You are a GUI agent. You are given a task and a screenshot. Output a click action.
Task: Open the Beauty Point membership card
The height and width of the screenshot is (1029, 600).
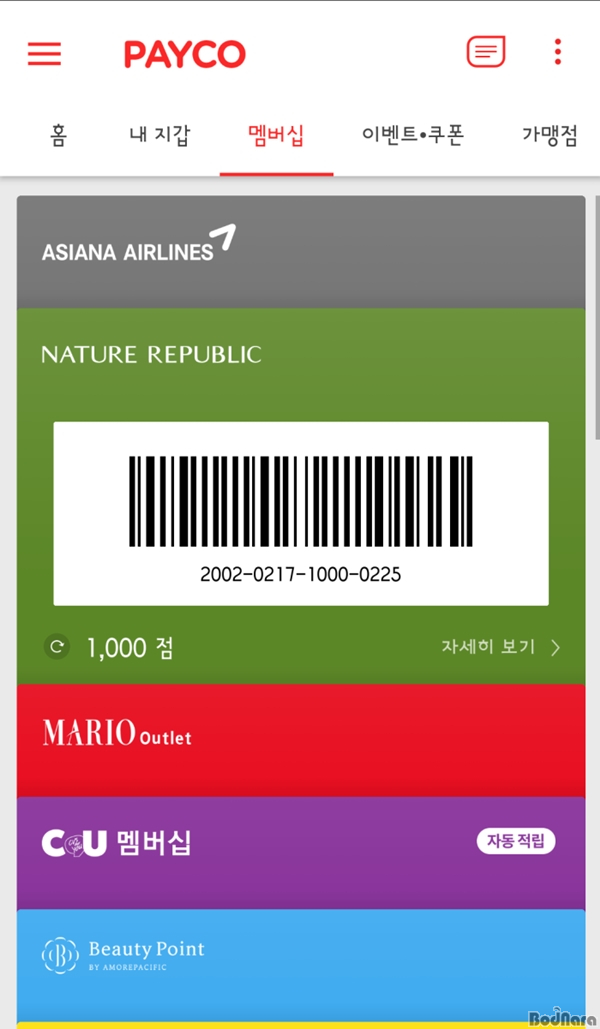(x=300, y=960)
